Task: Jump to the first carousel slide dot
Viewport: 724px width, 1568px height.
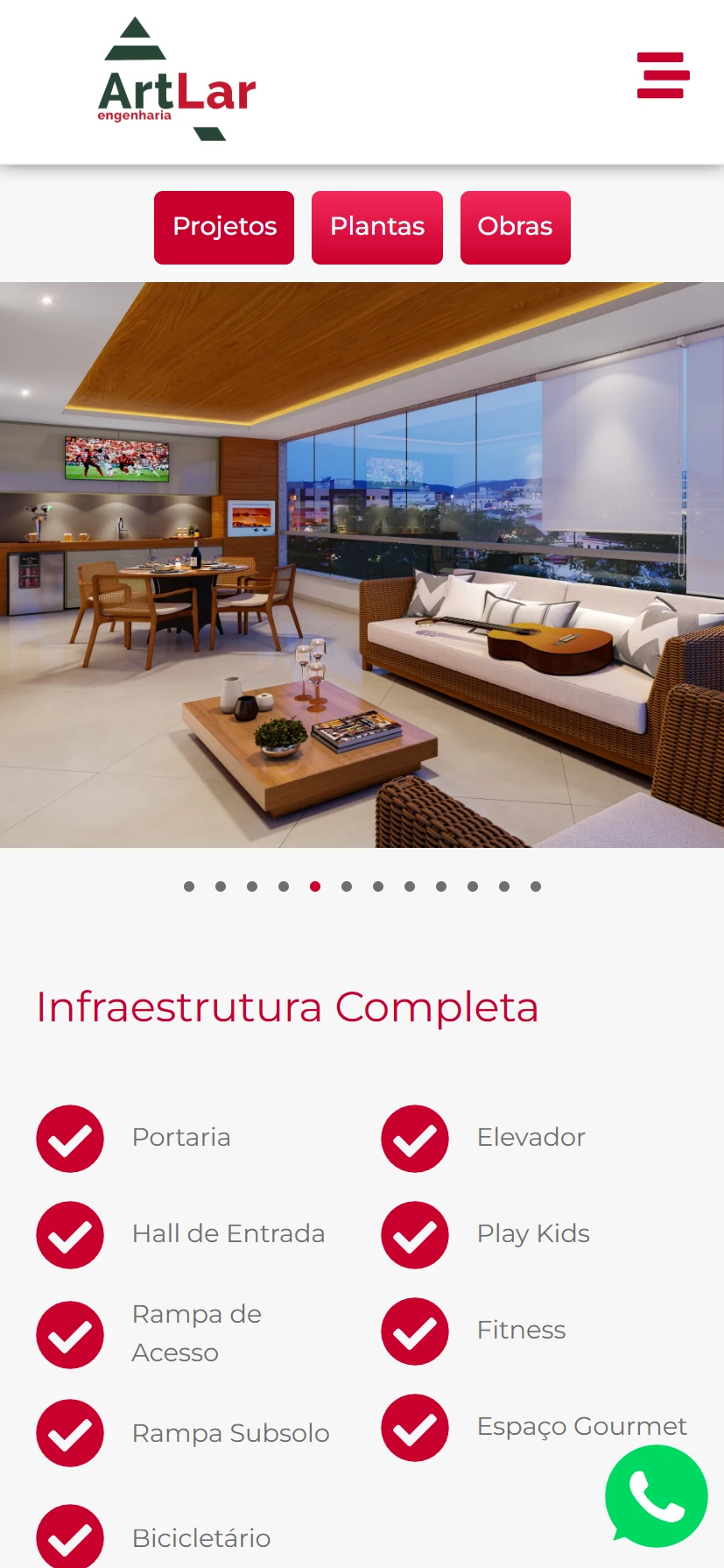Action: click(x=189, y=886)
